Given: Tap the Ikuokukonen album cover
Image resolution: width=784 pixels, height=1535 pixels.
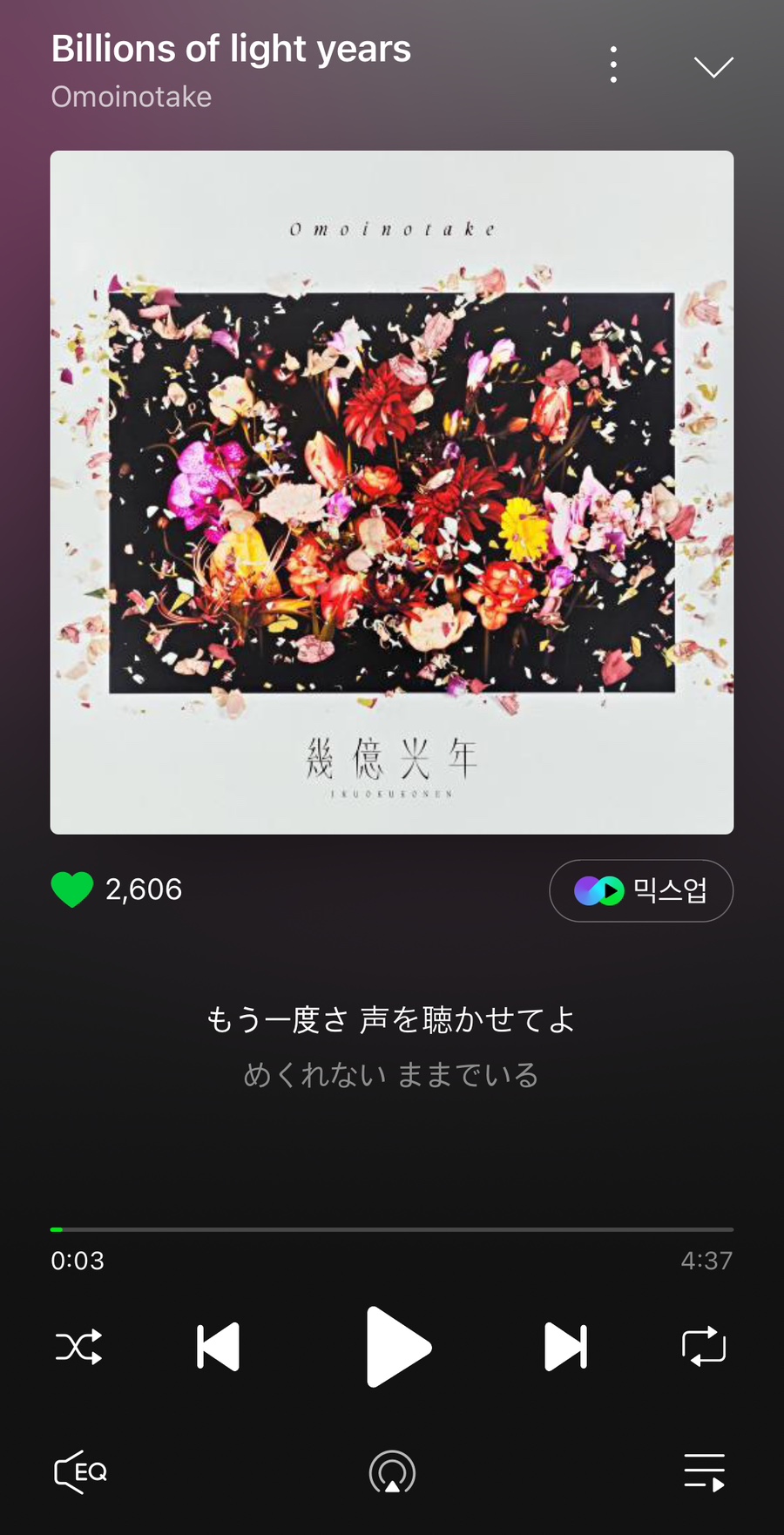Looking at the screenshot, I should pyautogui.click(x=392, y=492).
